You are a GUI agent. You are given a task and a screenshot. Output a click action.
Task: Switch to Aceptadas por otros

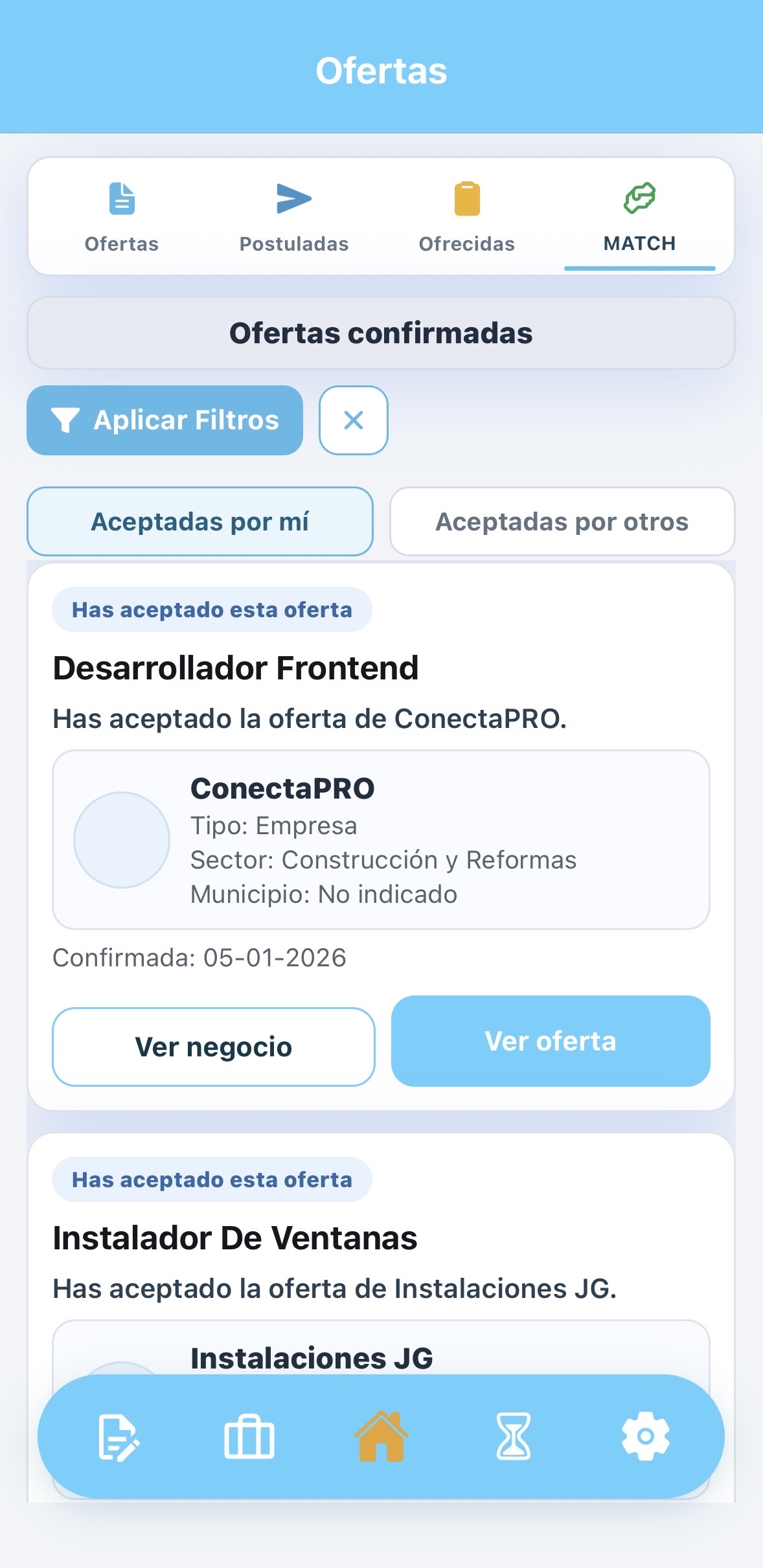pyautogui.click(x=562, y=521)
